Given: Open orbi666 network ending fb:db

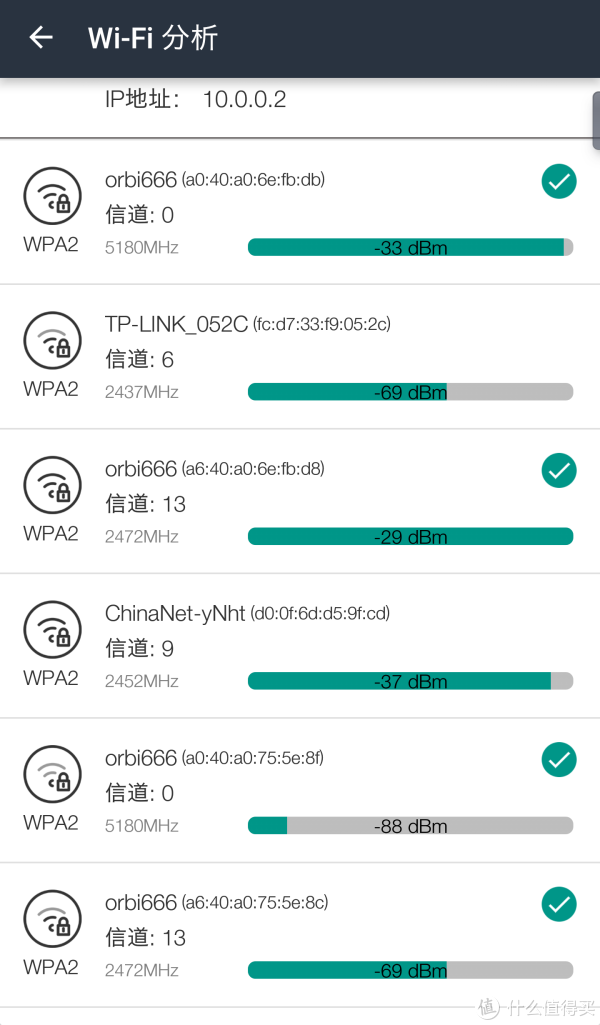Looking at the screenshot, I should pyautogui.click(x=300, y=212).
